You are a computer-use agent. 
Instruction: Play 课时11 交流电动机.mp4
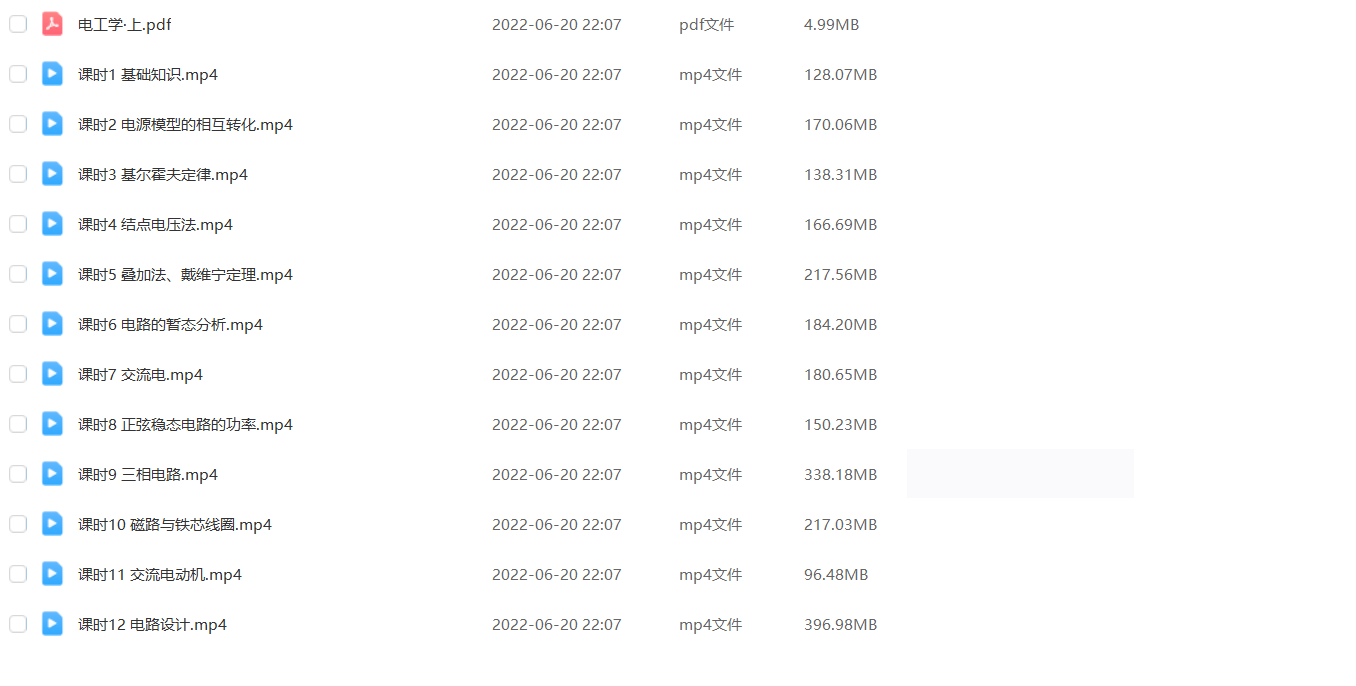coord(160,575)
